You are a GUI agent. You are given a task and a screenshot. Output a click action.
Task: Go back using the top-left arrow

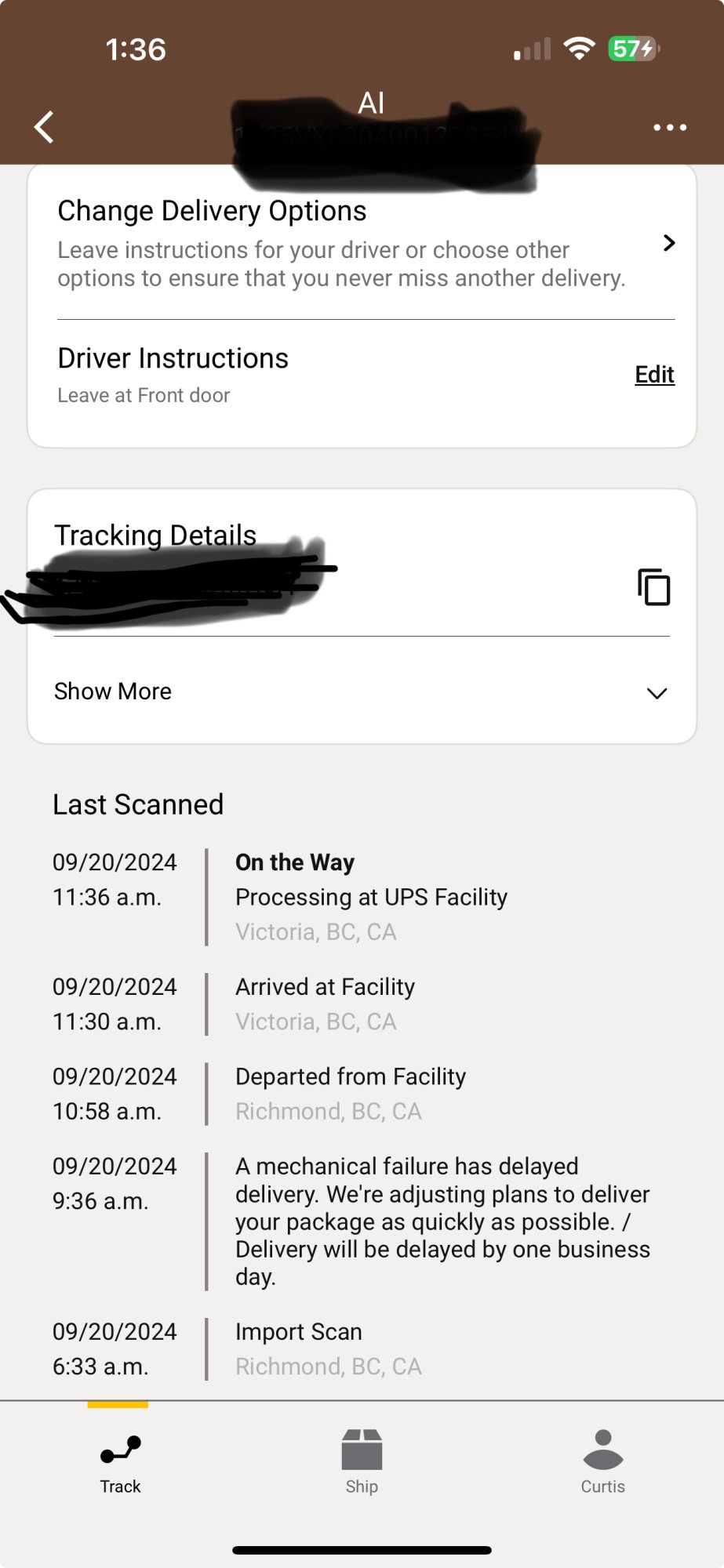click(x=45, y=127)
